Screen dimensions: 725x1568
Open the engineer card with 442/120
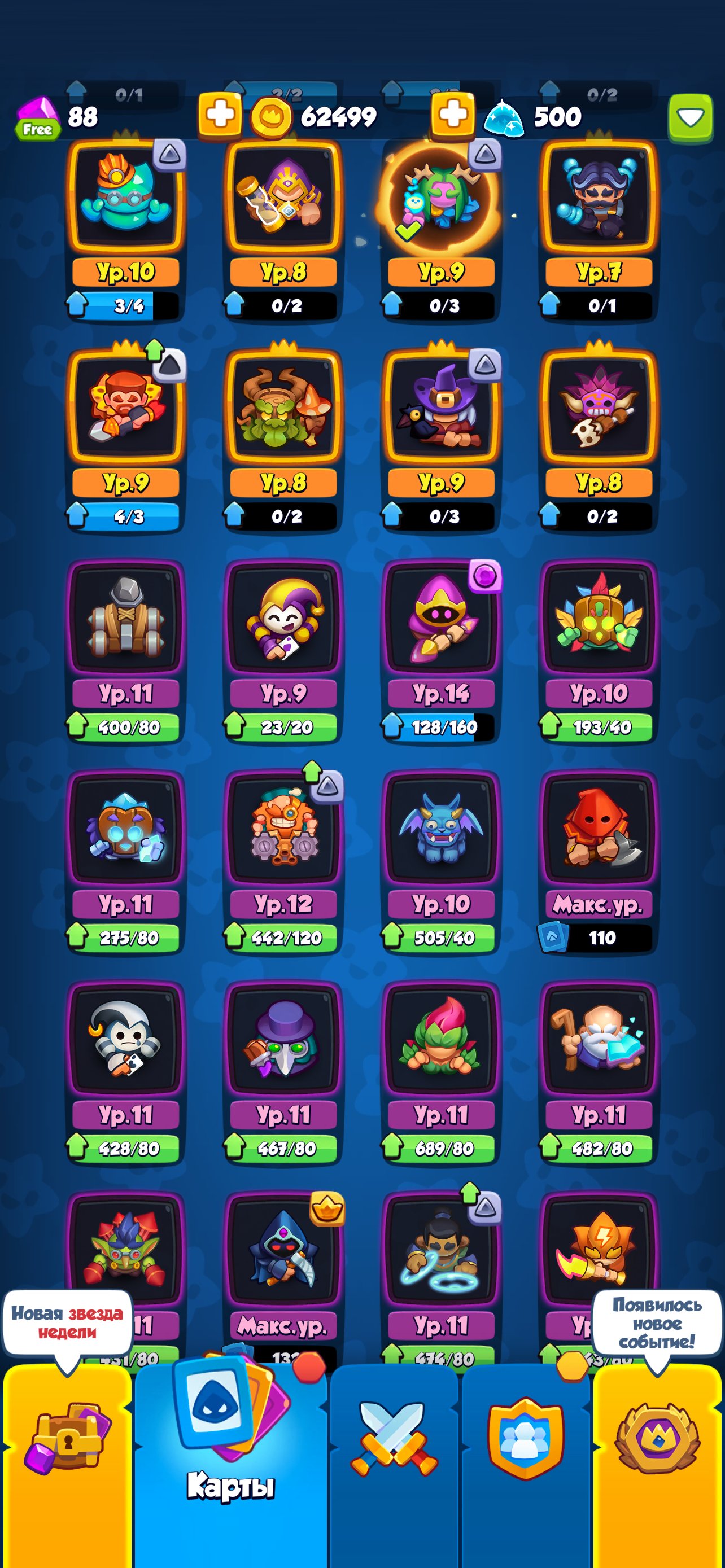(x=283, y=828)
